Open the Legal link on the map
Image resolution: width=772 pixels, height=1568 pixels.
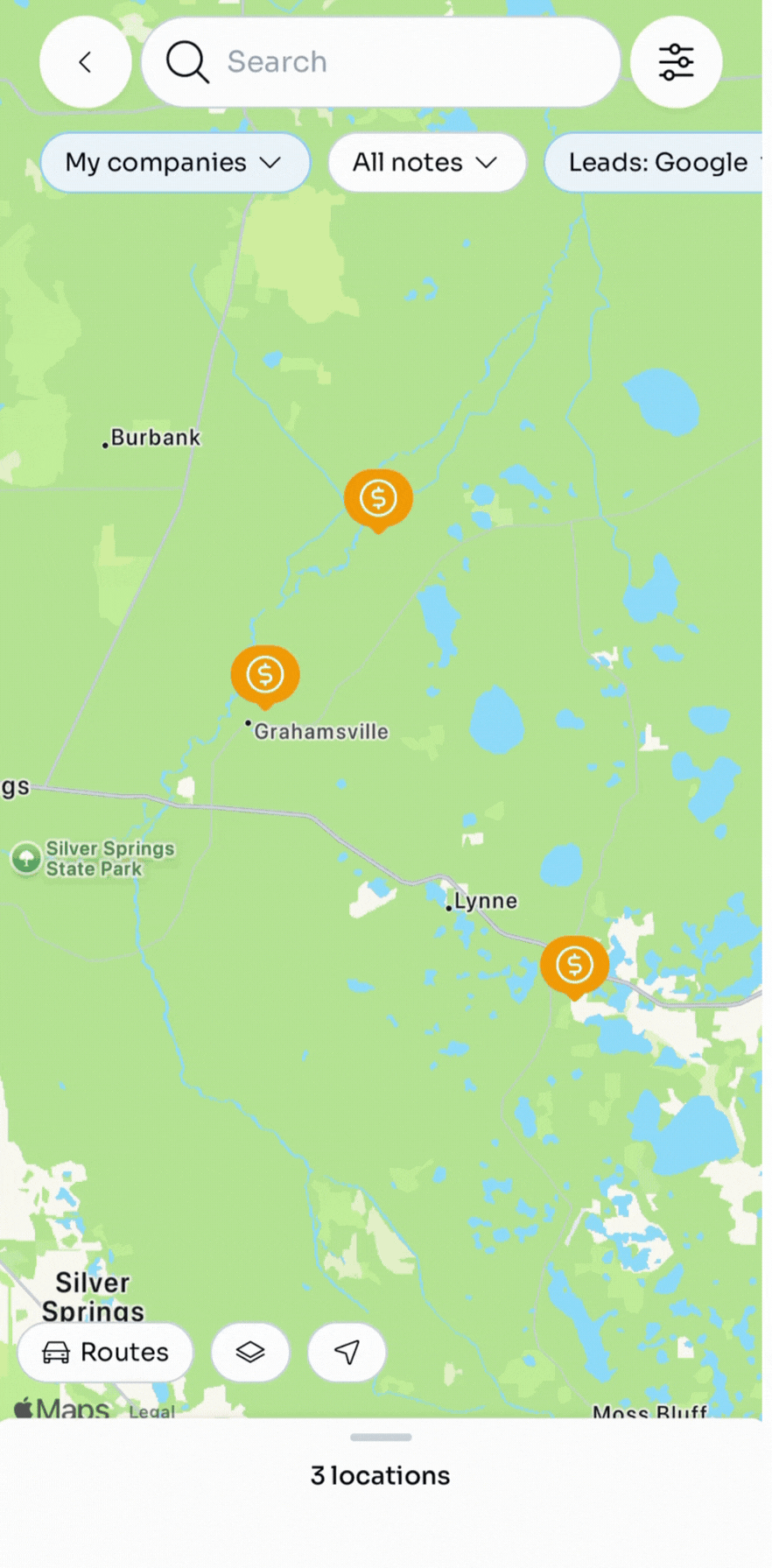coord(151,1411)
